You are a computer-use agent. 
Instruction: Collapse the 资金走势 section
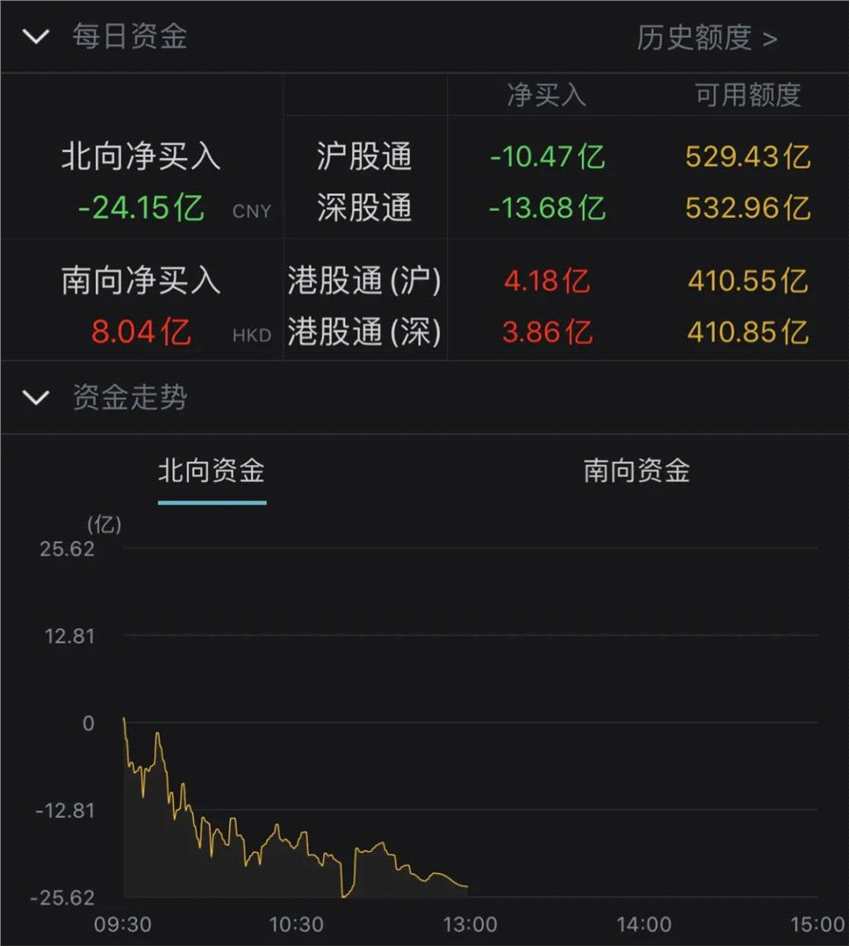coord(36,398)
